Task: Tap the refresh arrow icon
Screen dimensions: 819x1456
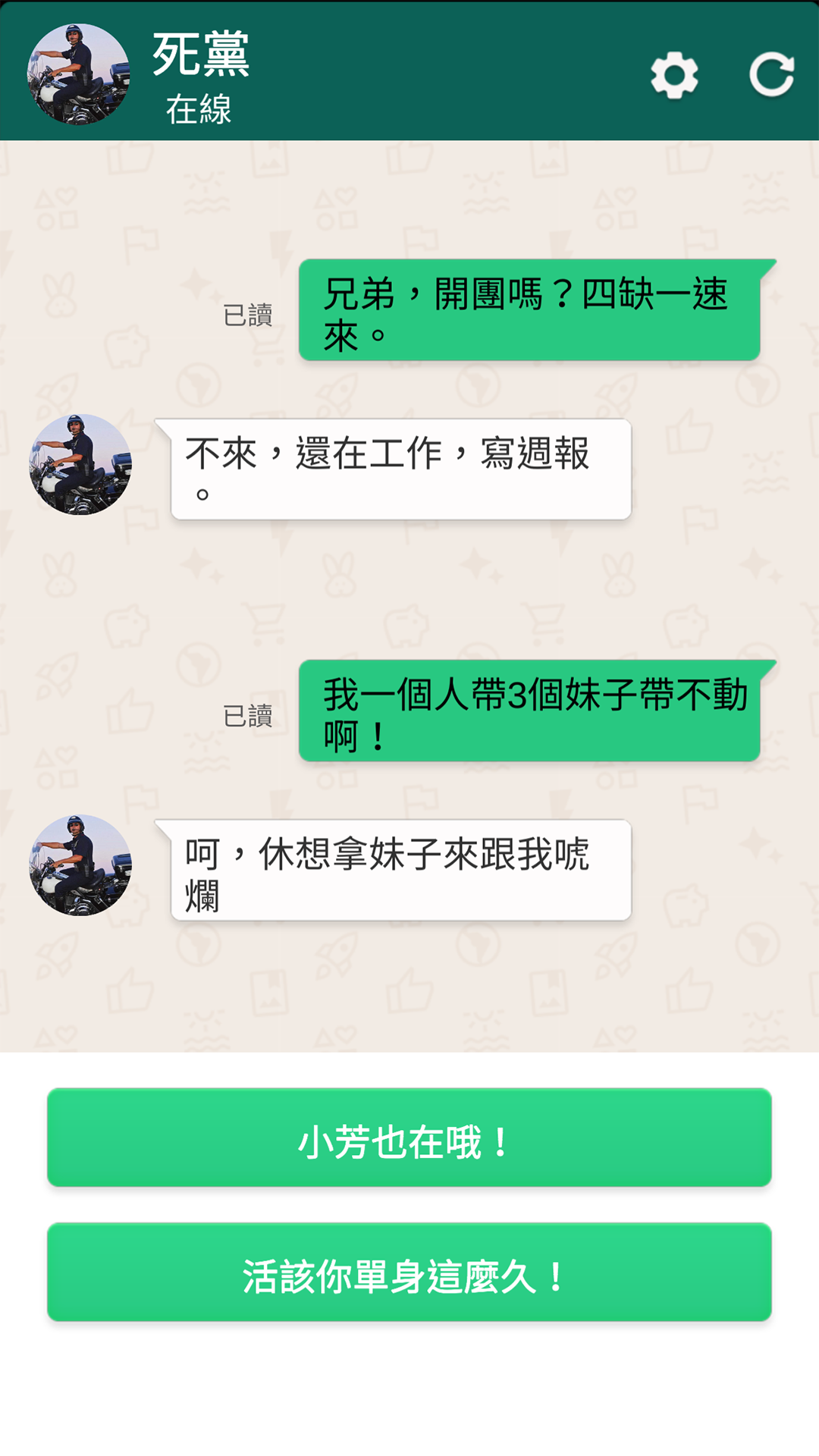Action: [x=771, y=75]
